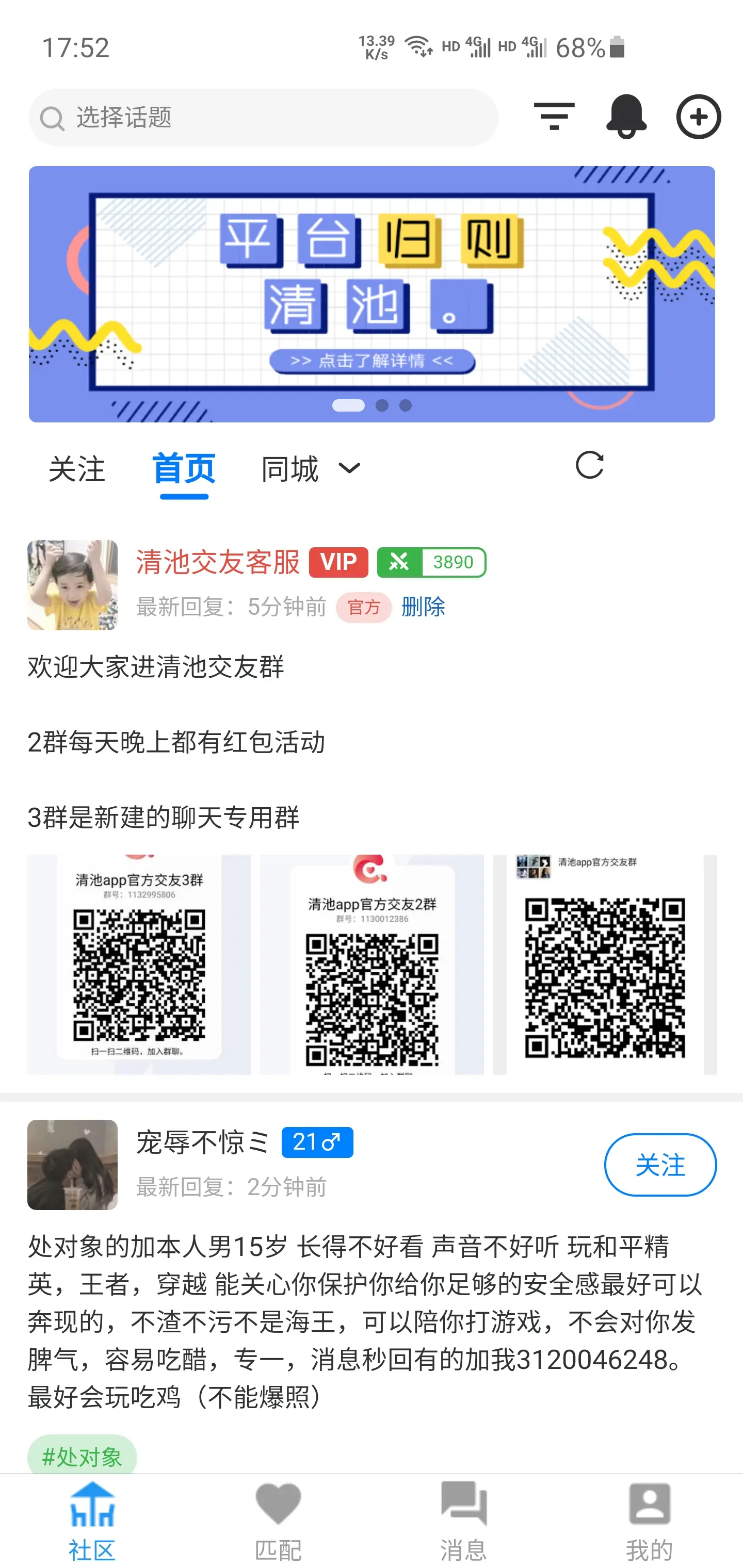Open 宠辱不惊ミ profile picture

click(72, 1165)
